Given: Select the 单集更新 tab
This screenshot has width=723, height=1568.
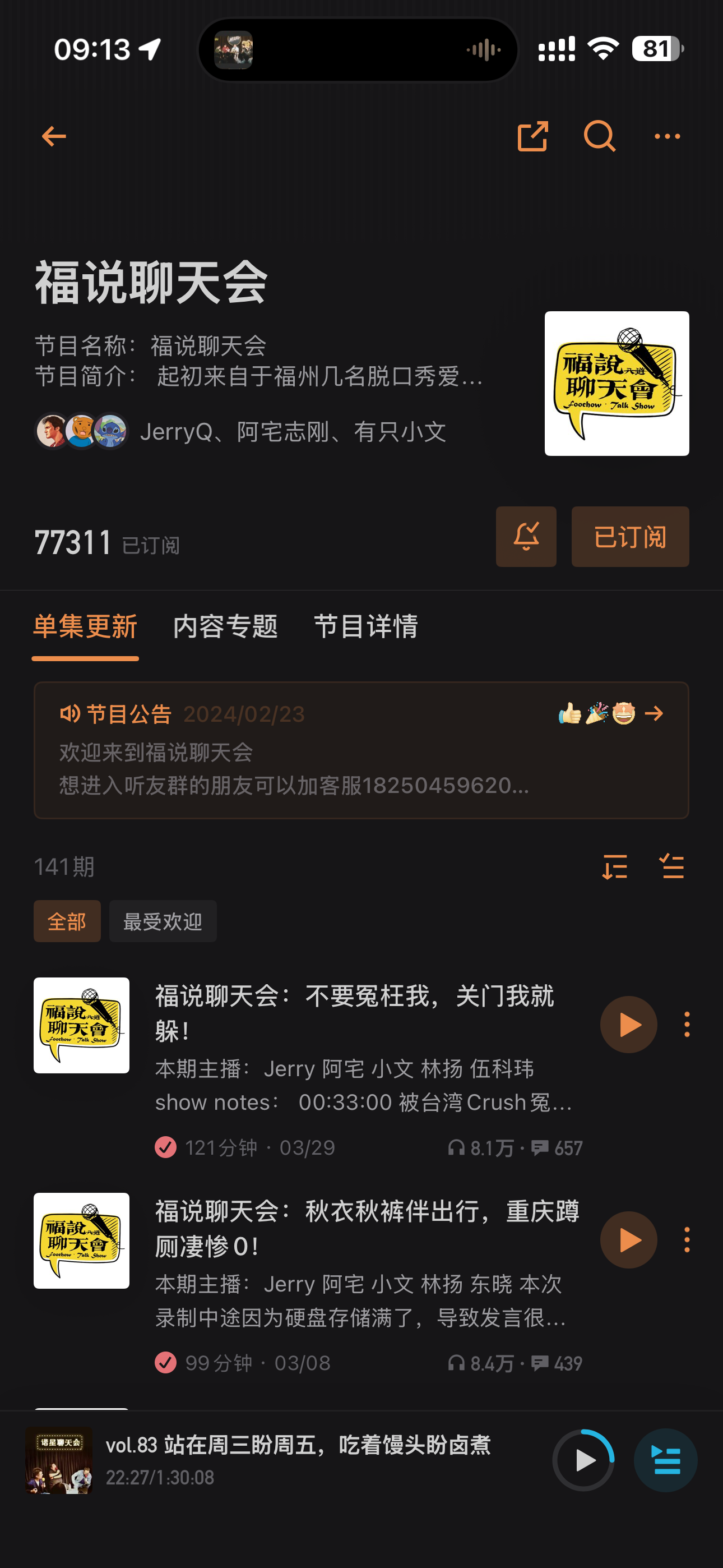Looking at the screenshot, I should [x=85, y=626].
